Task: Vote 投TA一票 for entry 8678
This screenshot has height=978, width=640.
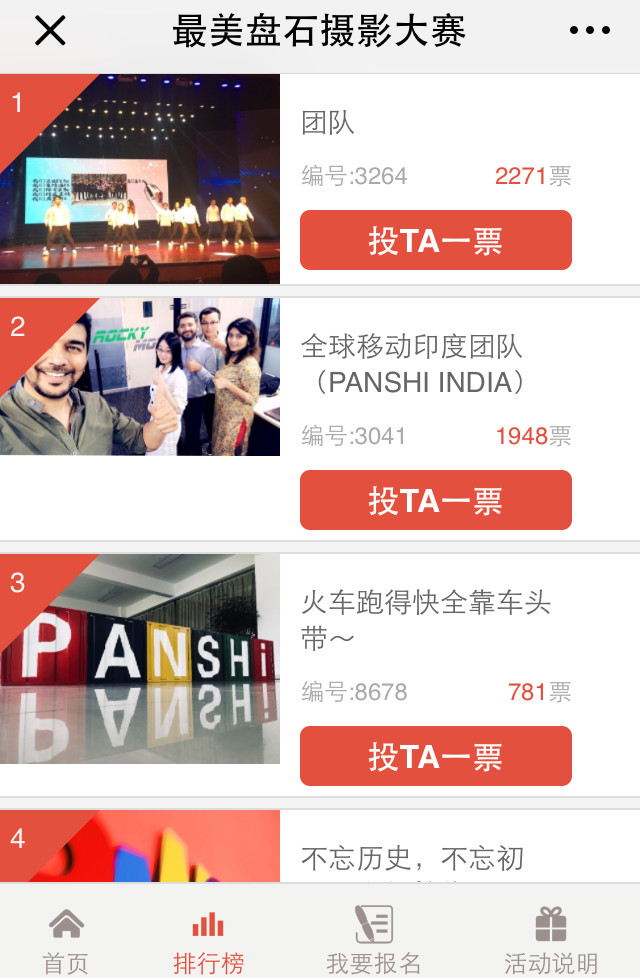Action: 435,756
